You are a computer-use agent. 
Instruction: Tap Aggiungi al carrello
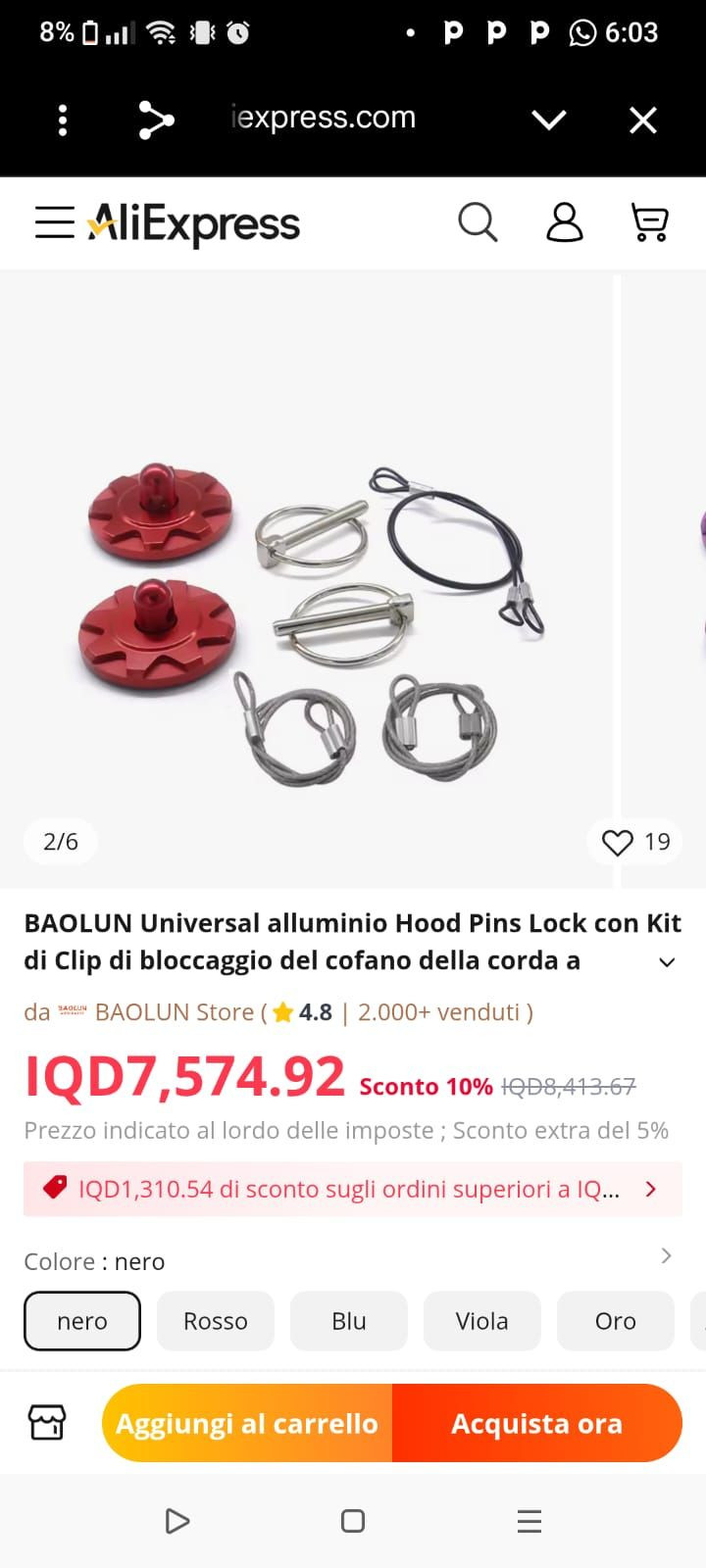coord(247,1423)
